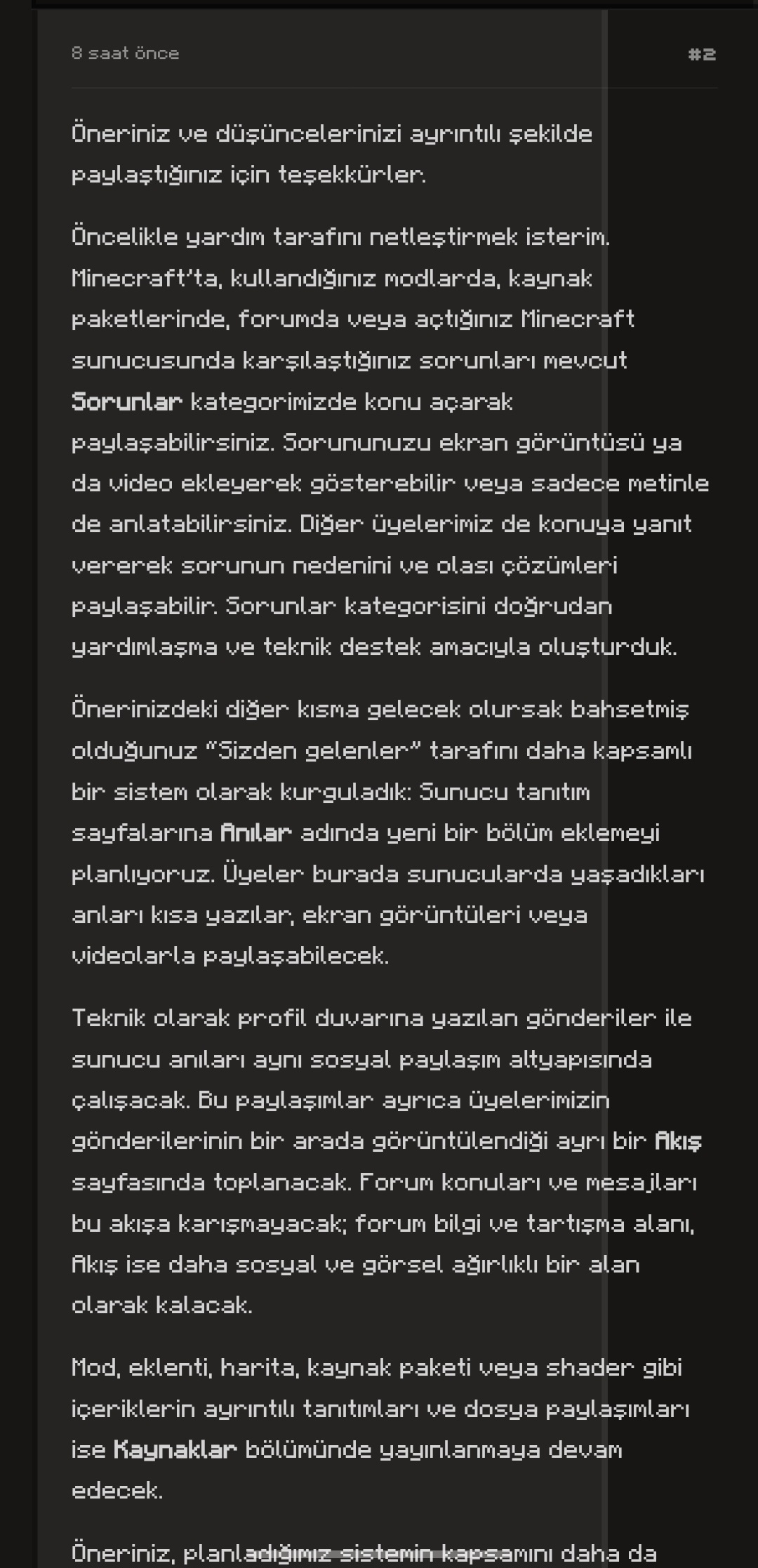Open the #2 post permalink

(702, 54)
